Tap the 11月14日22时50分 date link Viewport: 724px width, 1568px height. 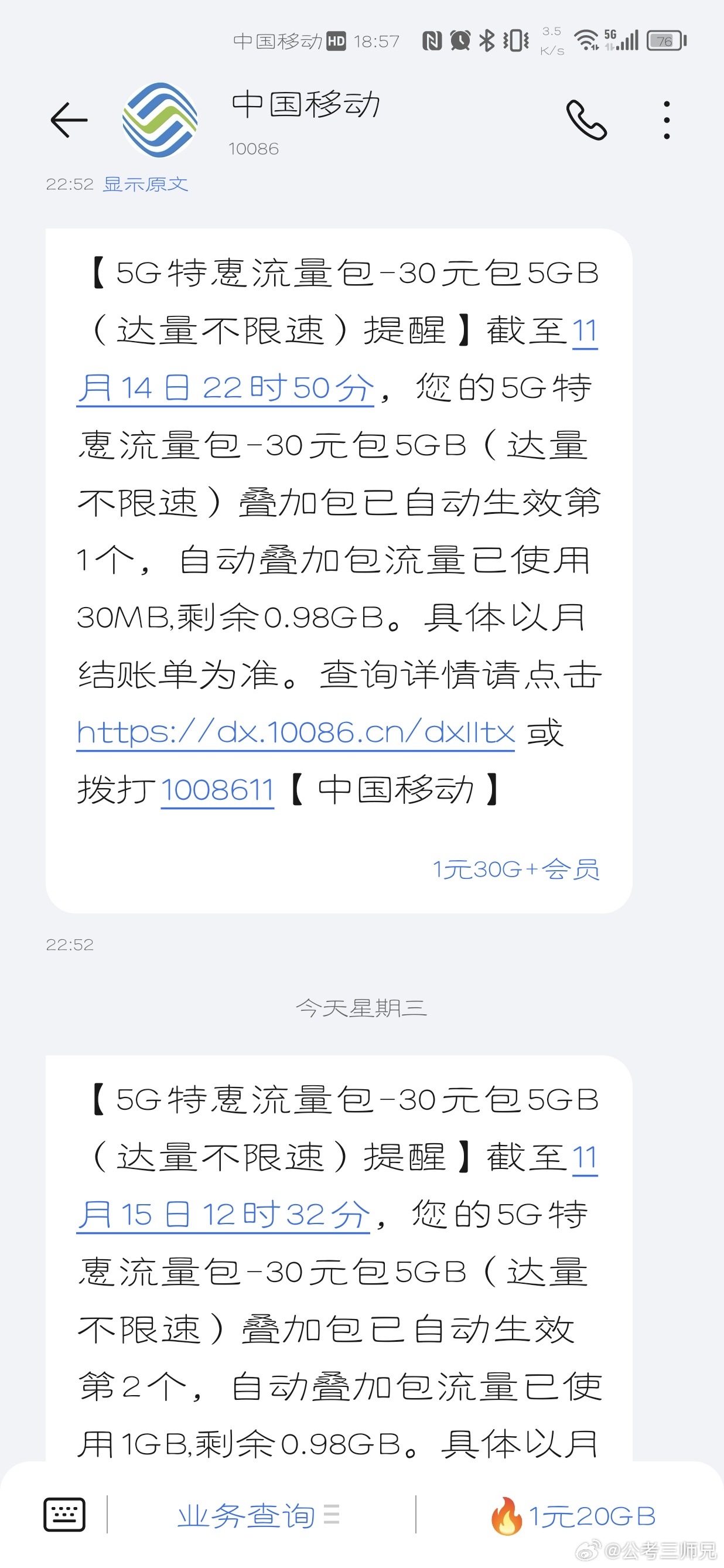(x=225, y=388)
